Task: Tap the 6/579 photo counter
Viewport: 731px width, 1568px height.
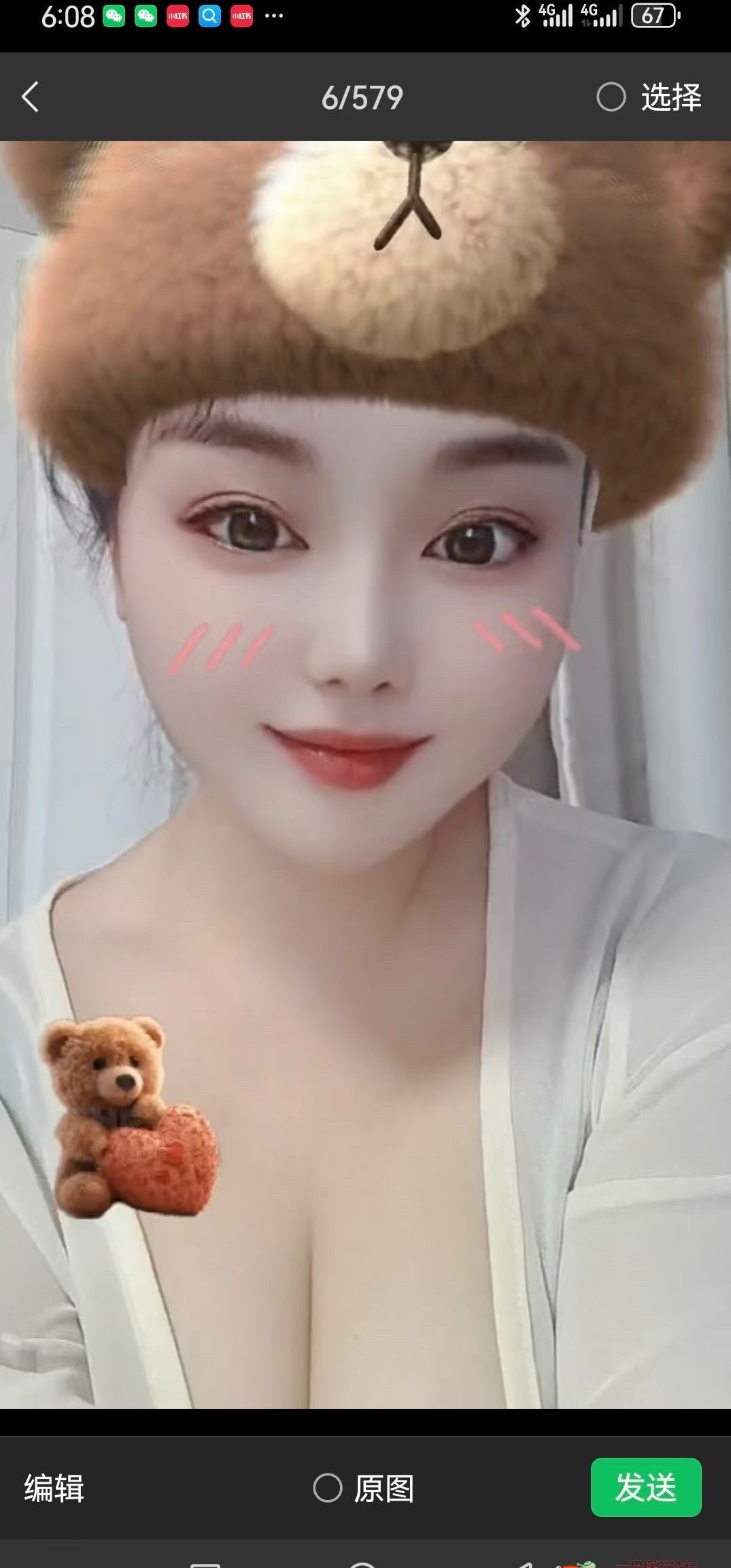Action: [x=364, y=97]
